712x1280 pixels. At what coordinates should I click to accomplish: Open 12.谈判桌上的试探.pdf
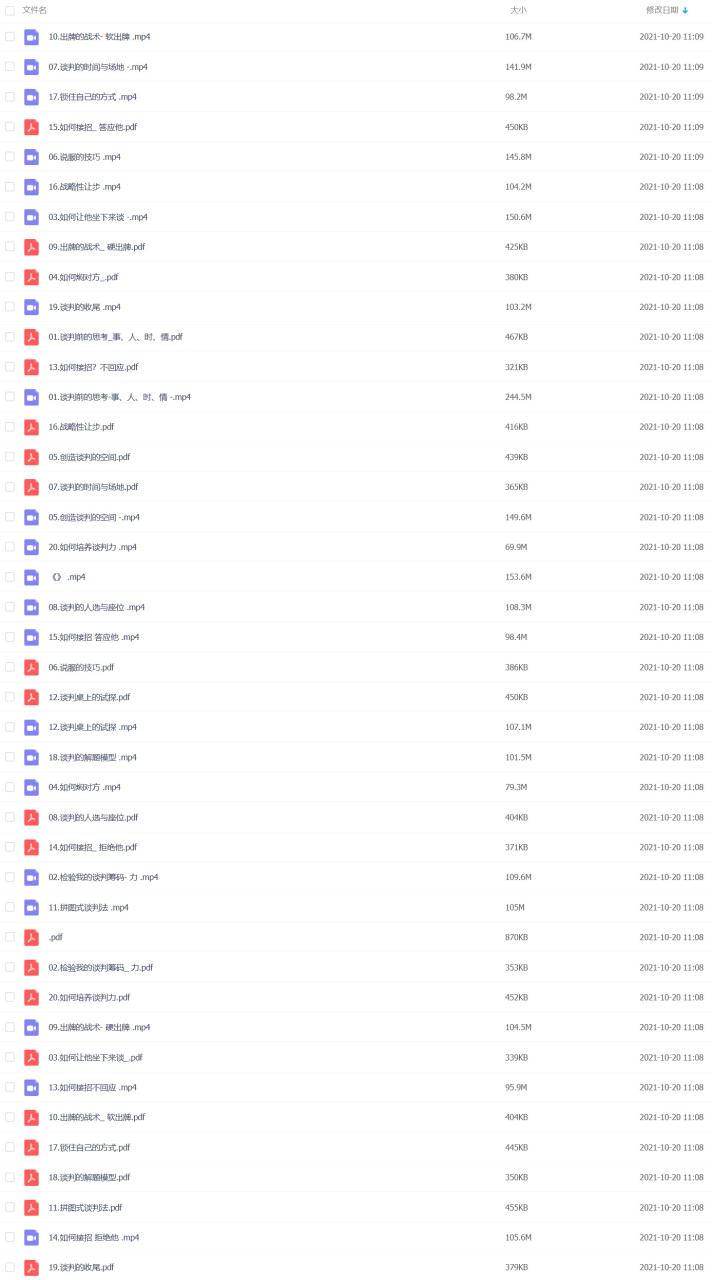[x=89, y=697]
